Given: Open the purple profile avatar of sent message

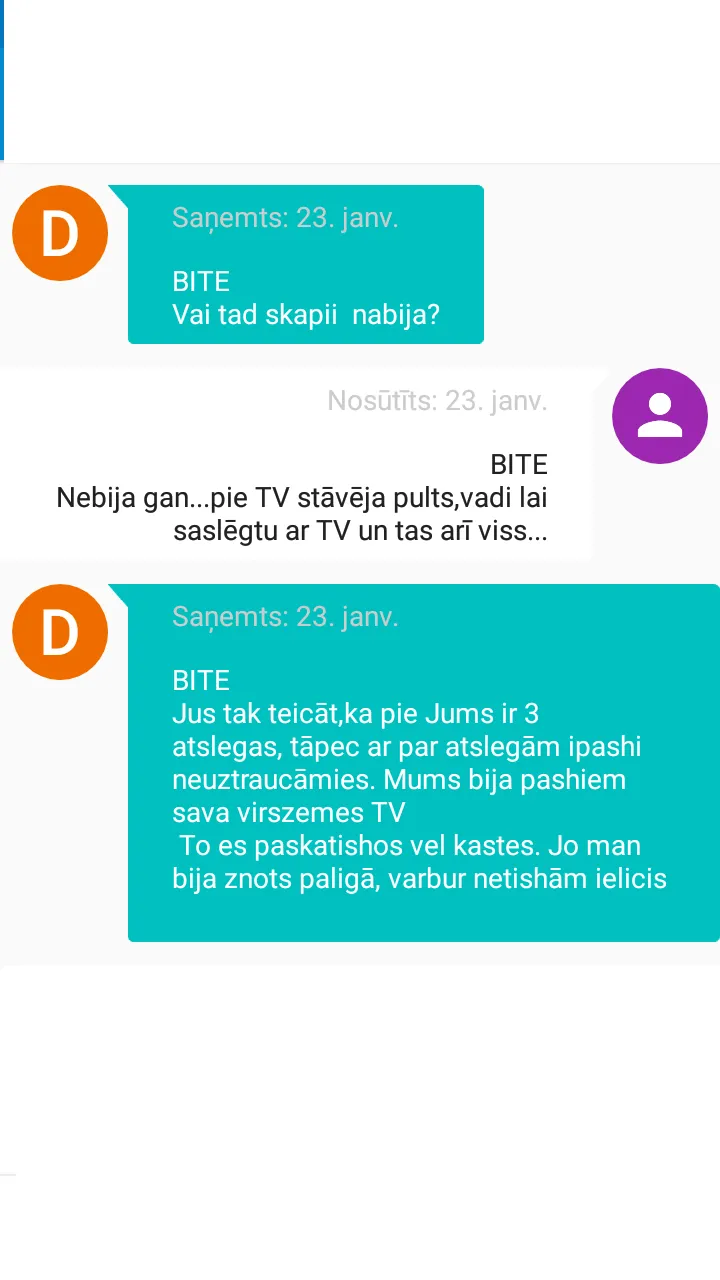Looking at the screenshot, I should [x=660, y=416].
